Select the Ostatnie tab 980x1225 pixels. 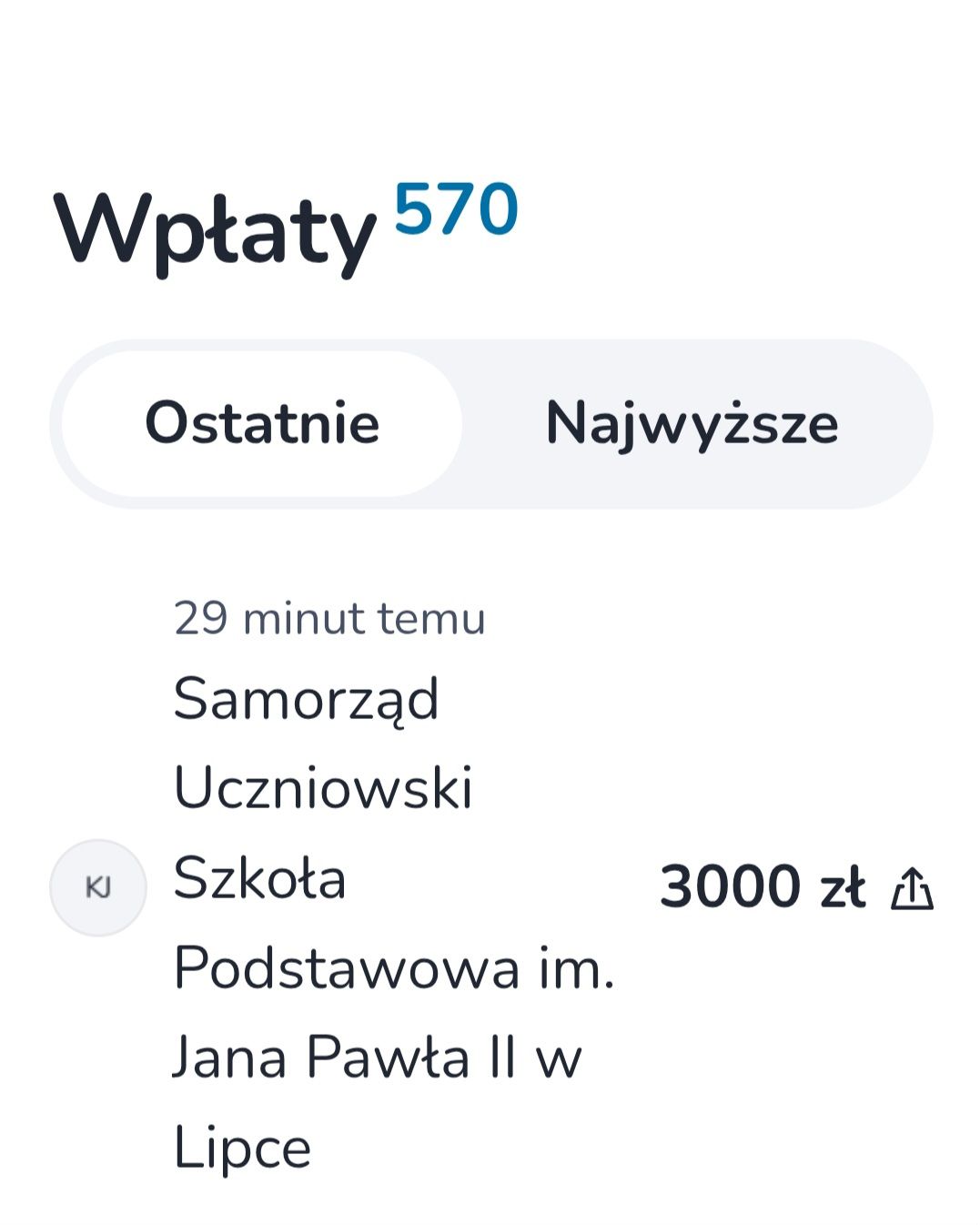262,424
